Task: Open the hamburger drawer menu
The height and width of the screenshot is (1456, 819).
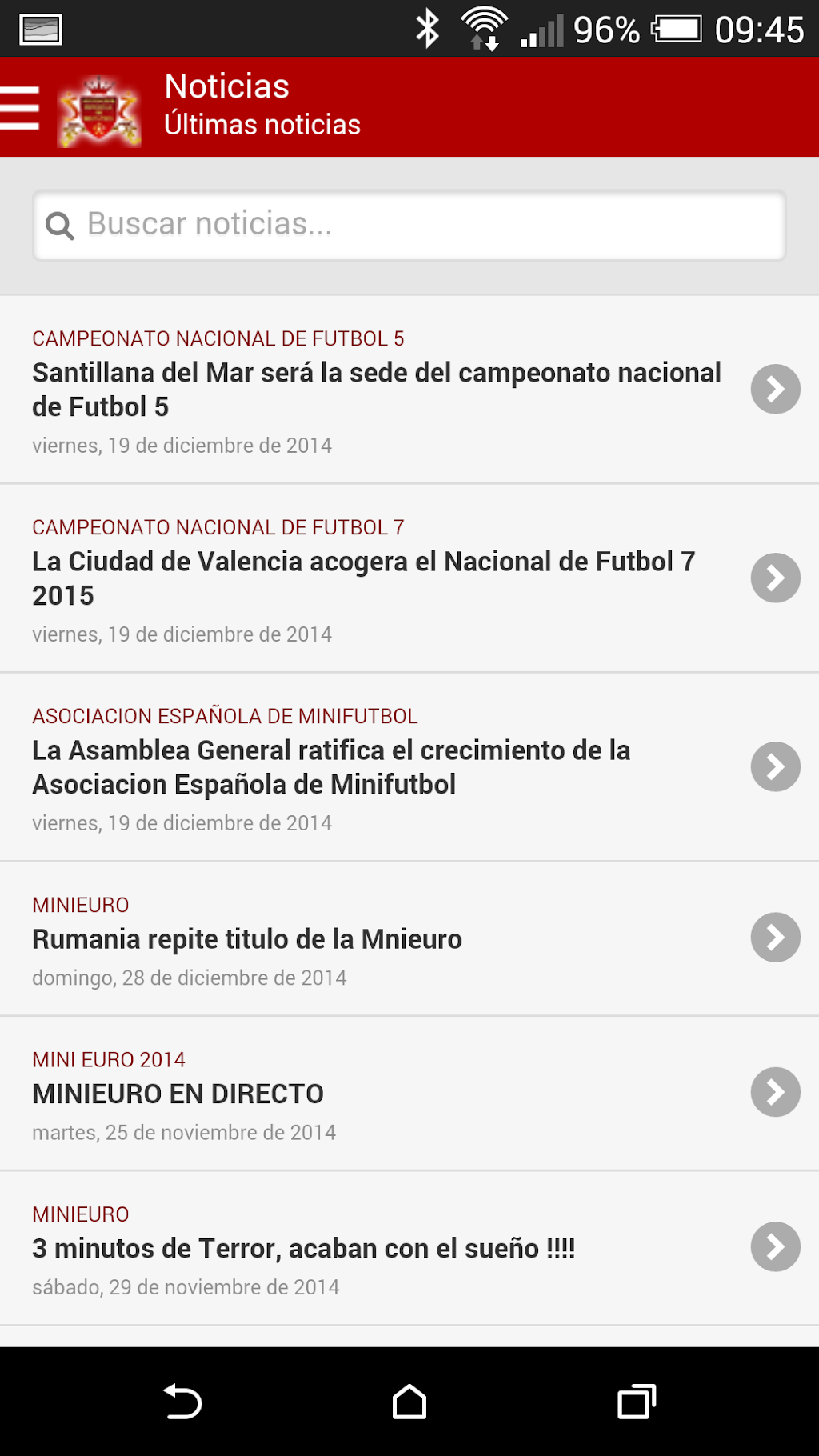Action: click(x=21, y=107)
